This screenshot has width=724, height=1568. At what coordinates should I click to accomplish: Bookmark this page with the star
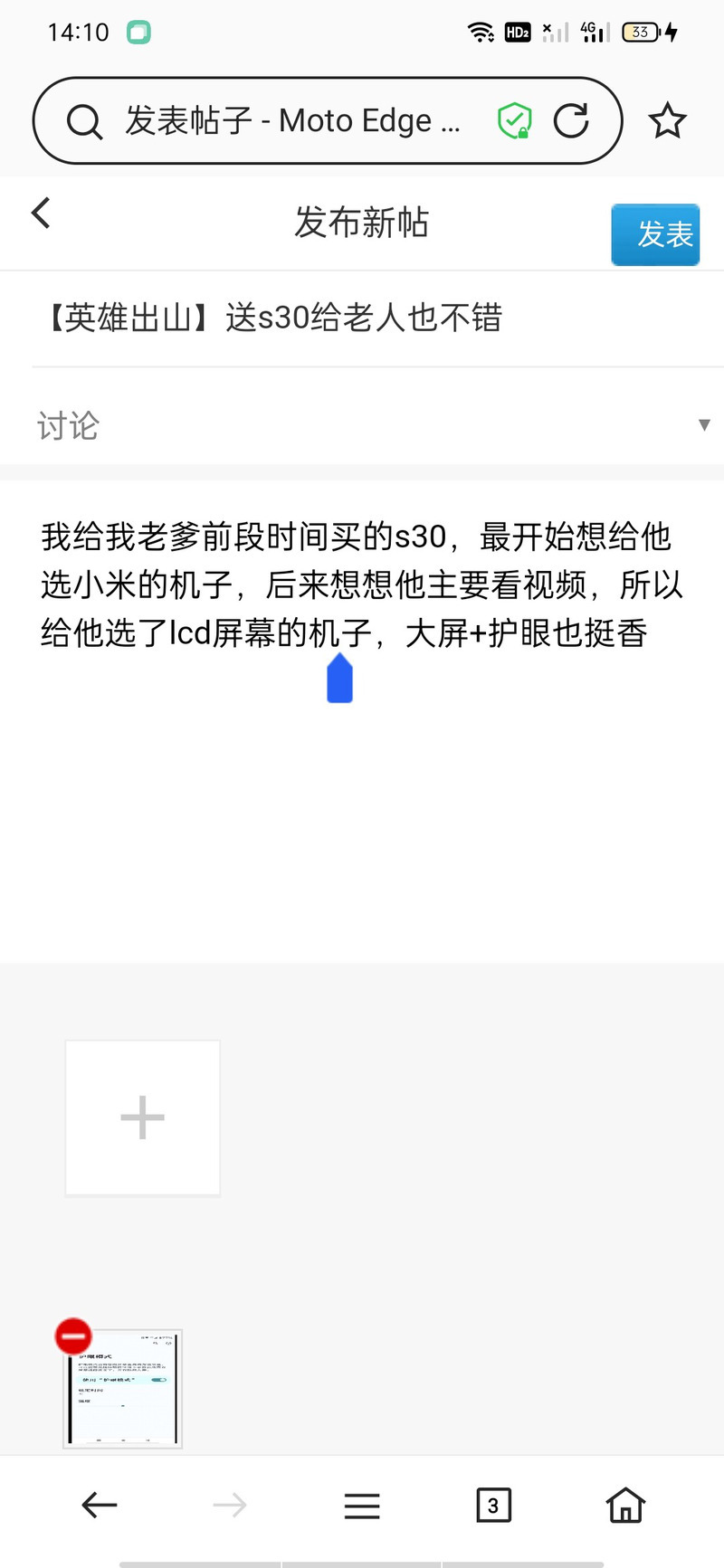tap(668, 120)
